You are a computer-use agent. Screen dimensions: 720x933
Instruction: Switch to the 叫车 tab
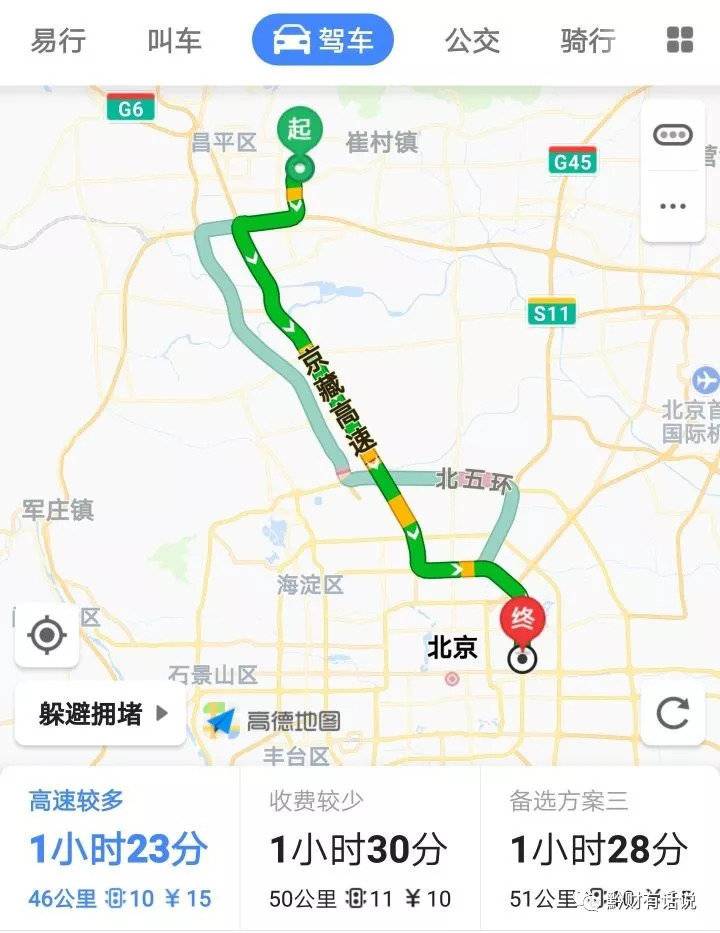tap(174, 41)
